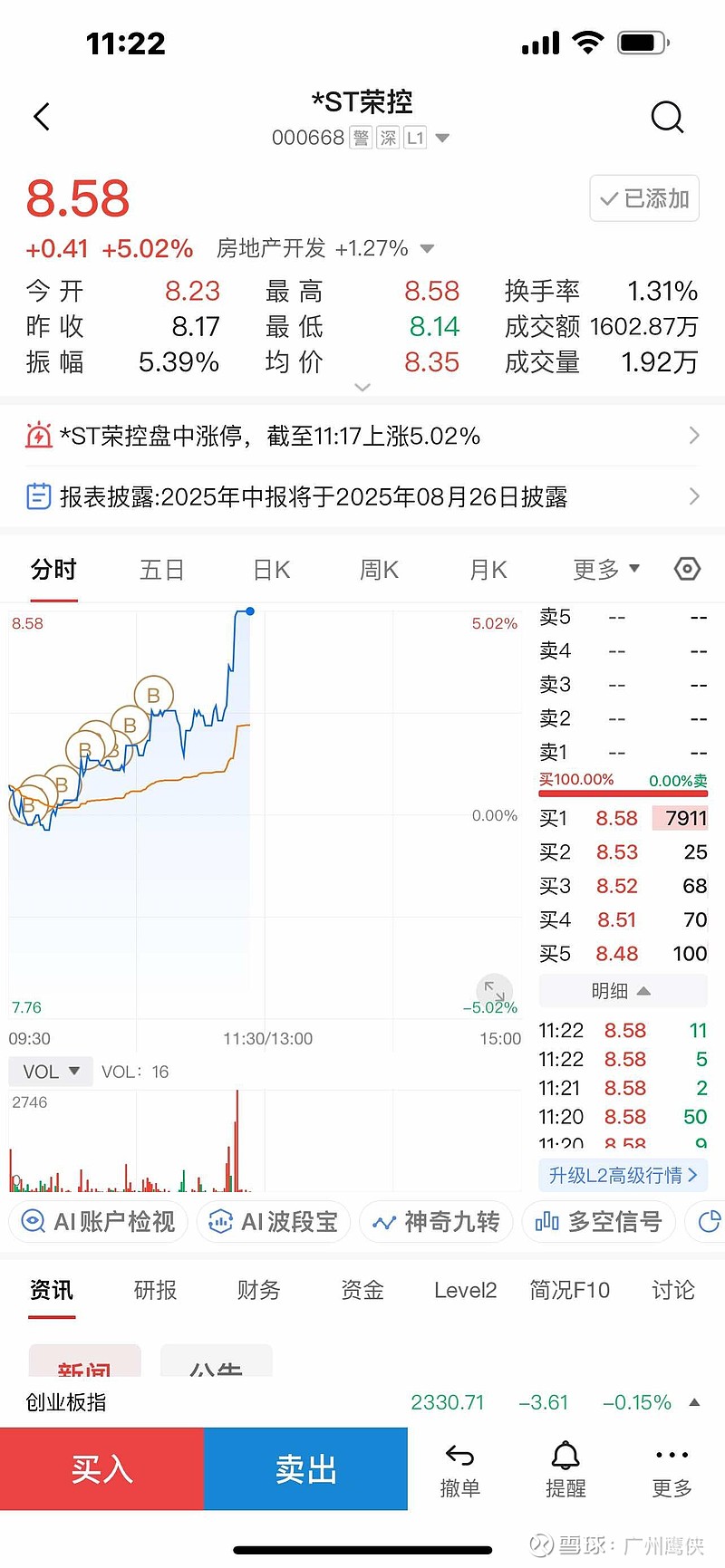The height and width of the screenshot is (1568, 725).
Task: Open the 报表披露 disclosure notice row
Action: 362,496
